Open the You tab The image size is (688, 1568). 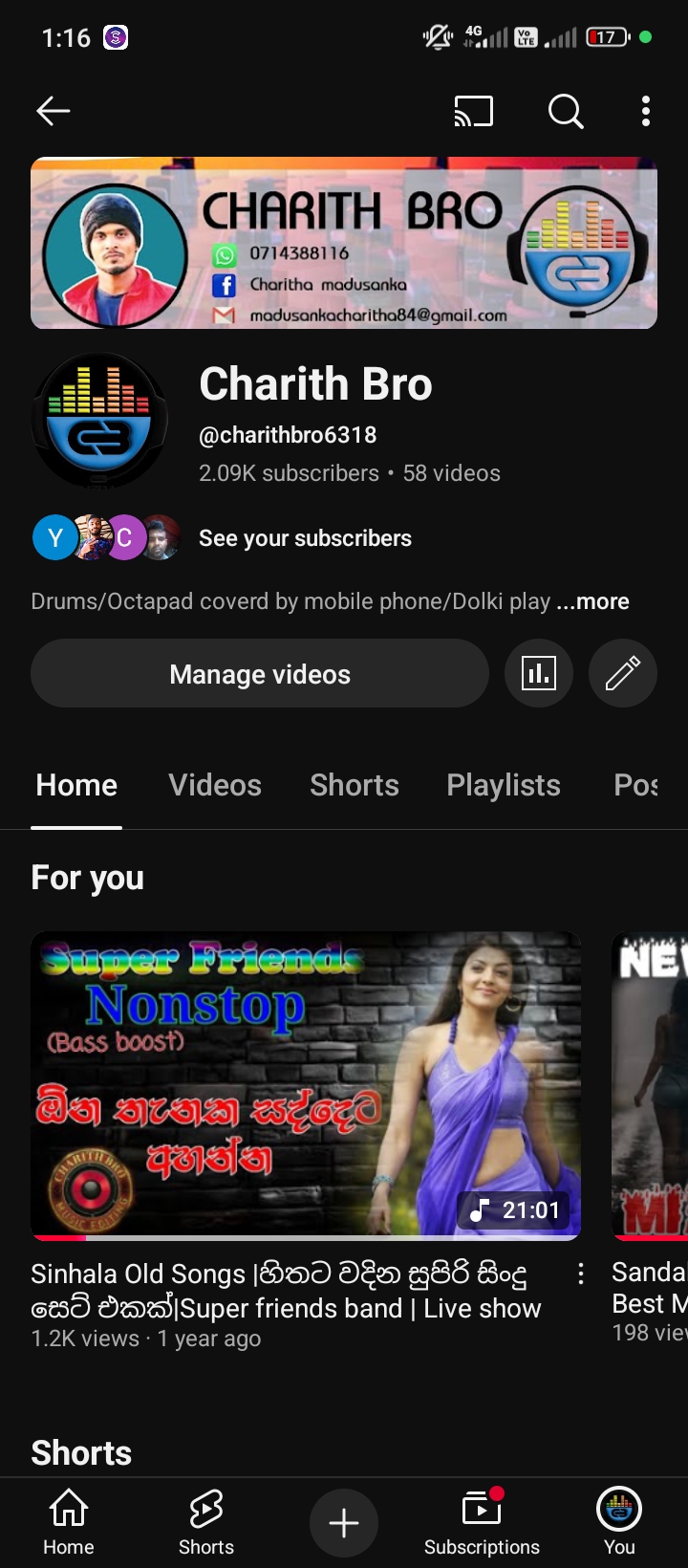tap(619, 1522)
